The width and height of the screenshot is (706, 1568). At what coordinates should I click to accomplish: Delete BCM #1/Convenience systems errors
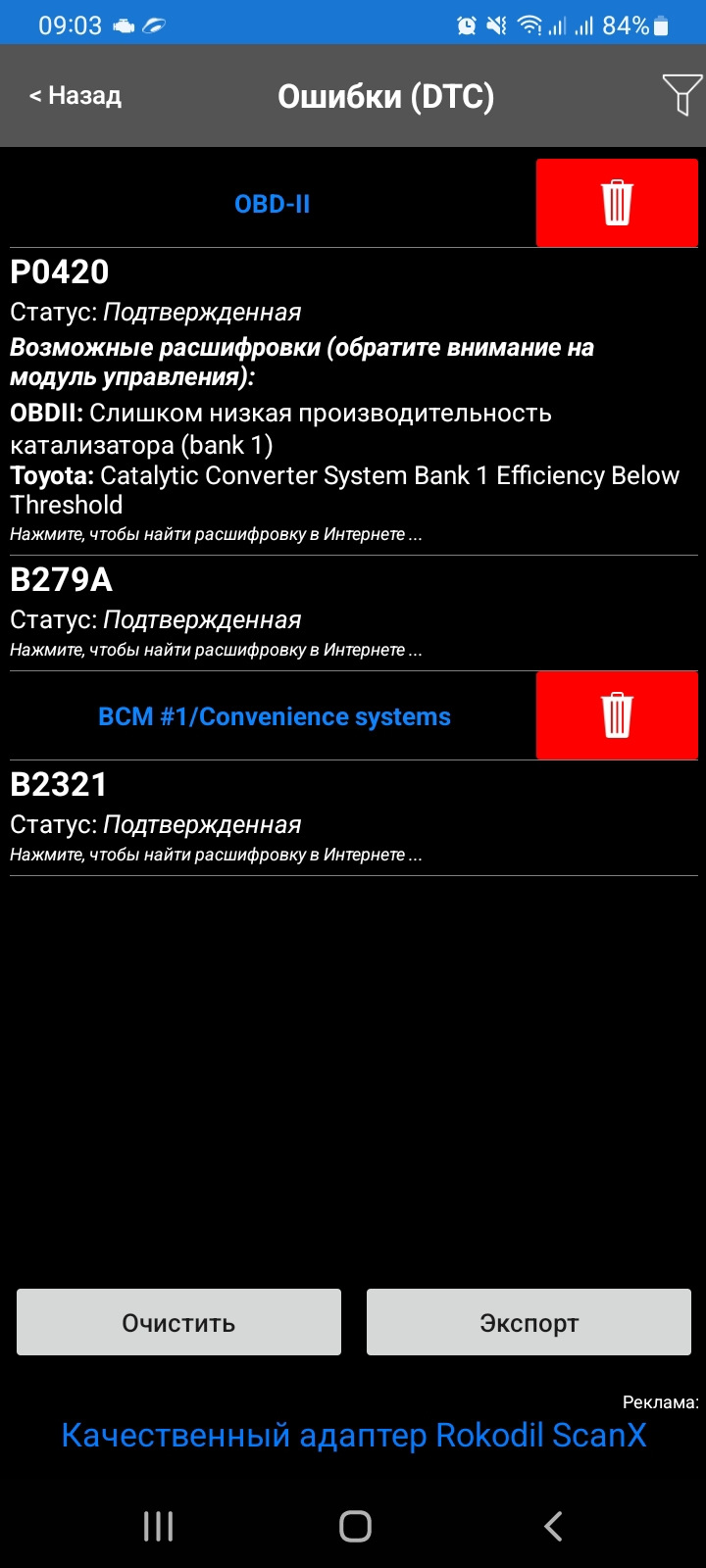(617, 715)
